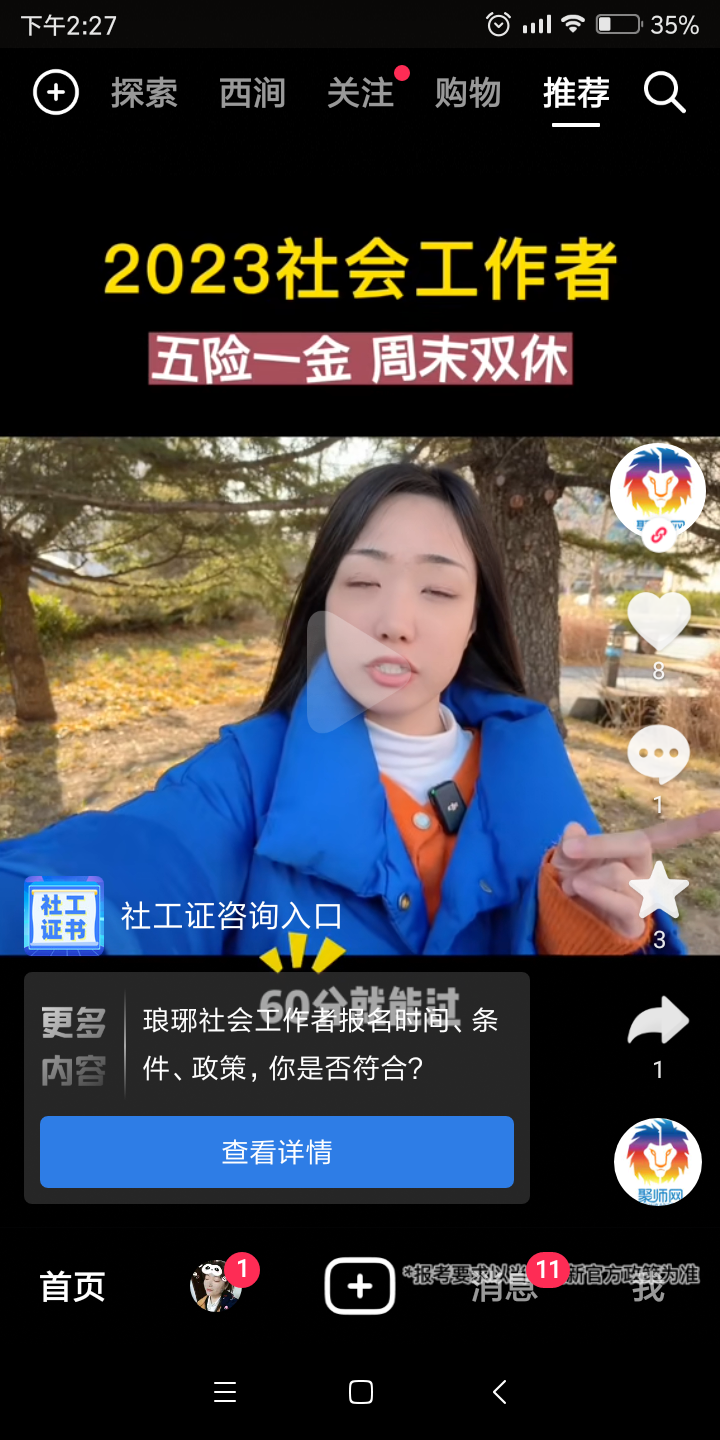Select the 推荐 tab
Viewport: 720px width, 1440px height.
pyautogui.click(x=576, y=93)
